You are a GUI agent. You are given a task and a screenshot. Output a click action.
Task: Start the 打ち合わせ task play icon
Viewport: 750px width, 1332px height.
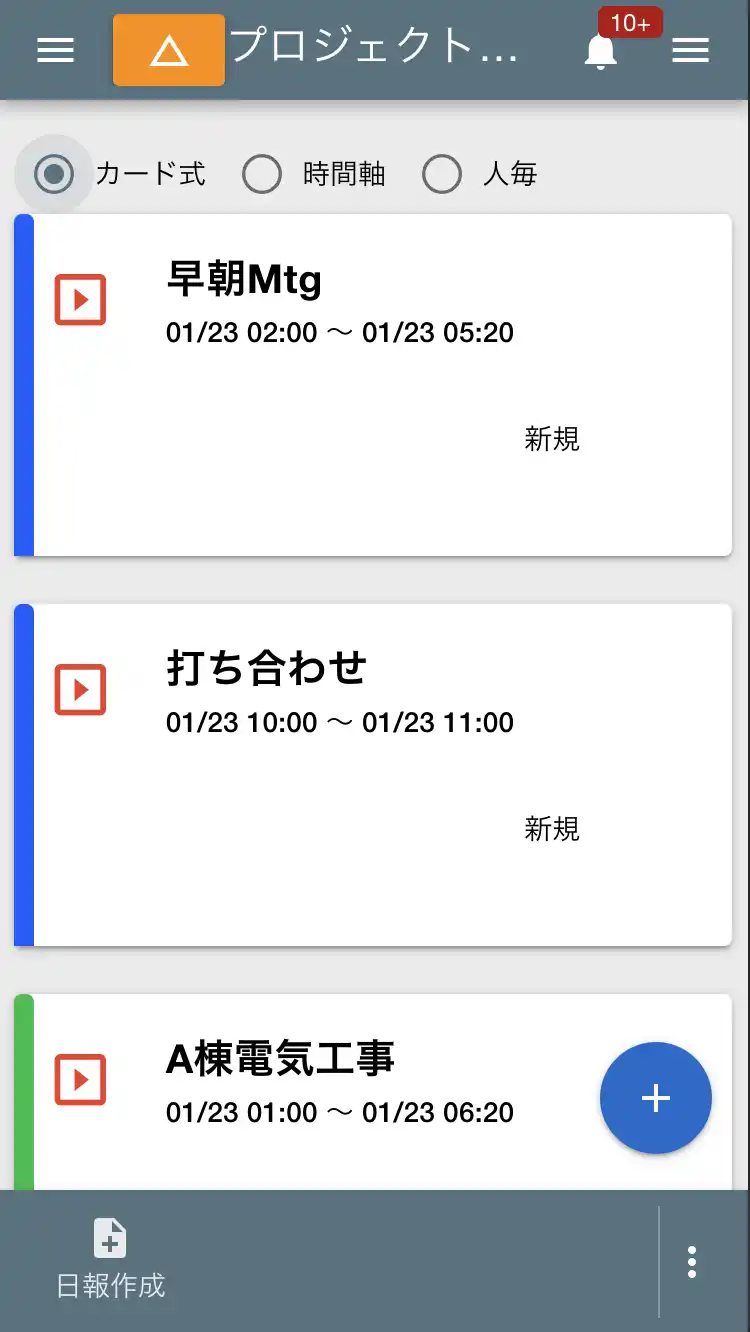pyautogui.click(x=80, y=690)
